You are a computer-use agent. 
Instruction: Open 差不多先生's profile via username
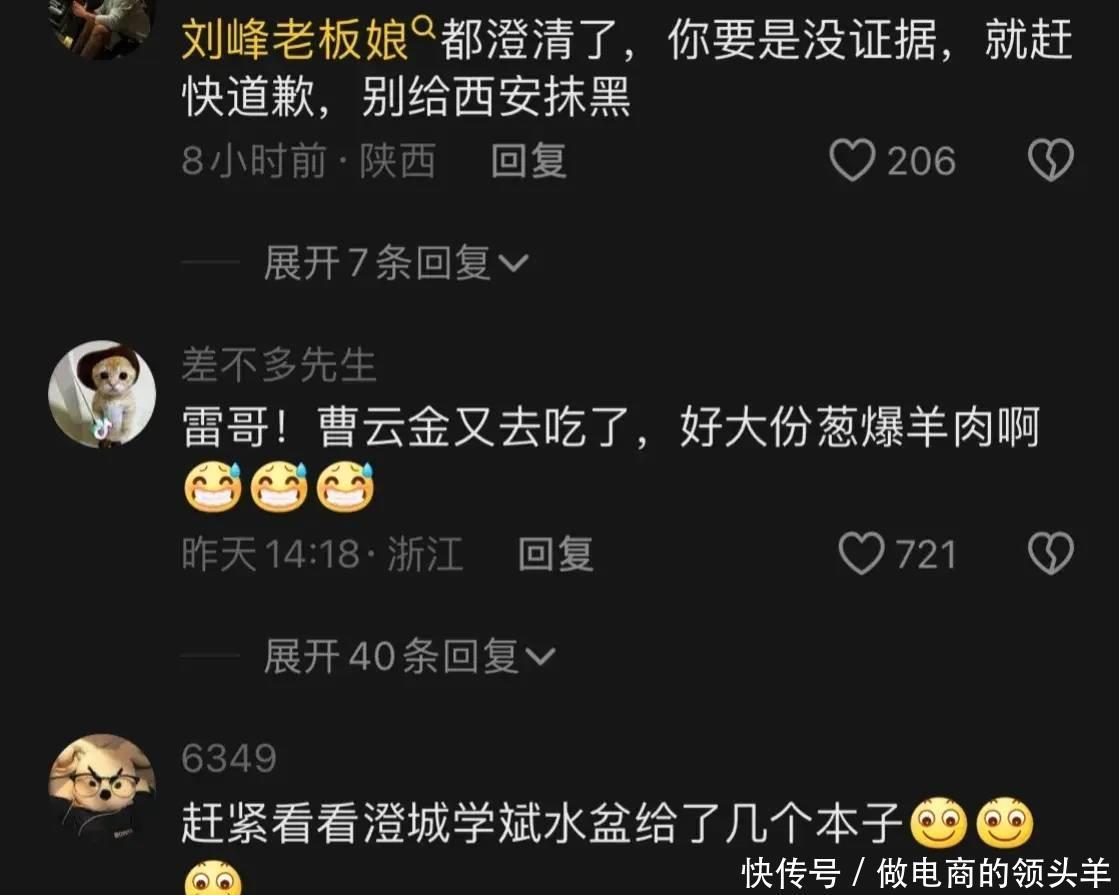279,366
